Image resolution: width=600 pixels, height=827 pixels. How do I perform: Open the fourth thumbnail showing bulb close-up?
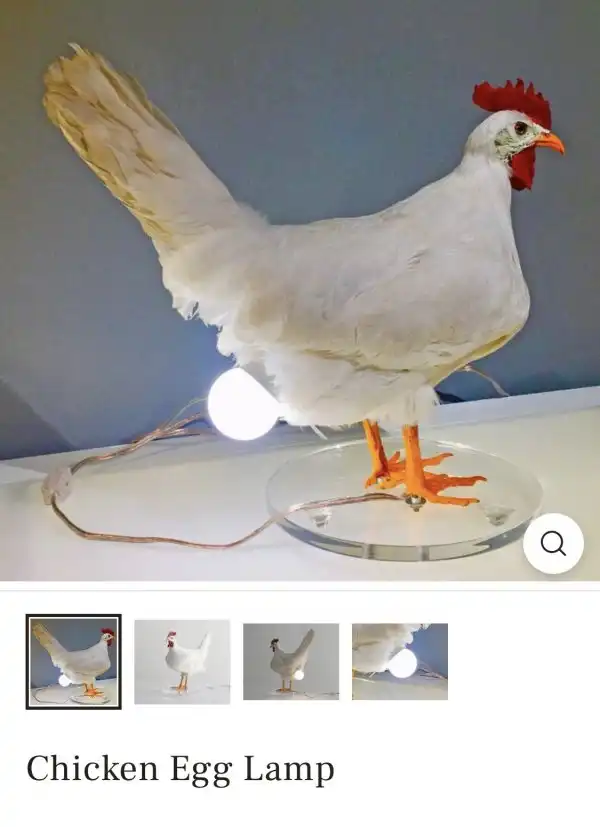(x=399, y=661)
